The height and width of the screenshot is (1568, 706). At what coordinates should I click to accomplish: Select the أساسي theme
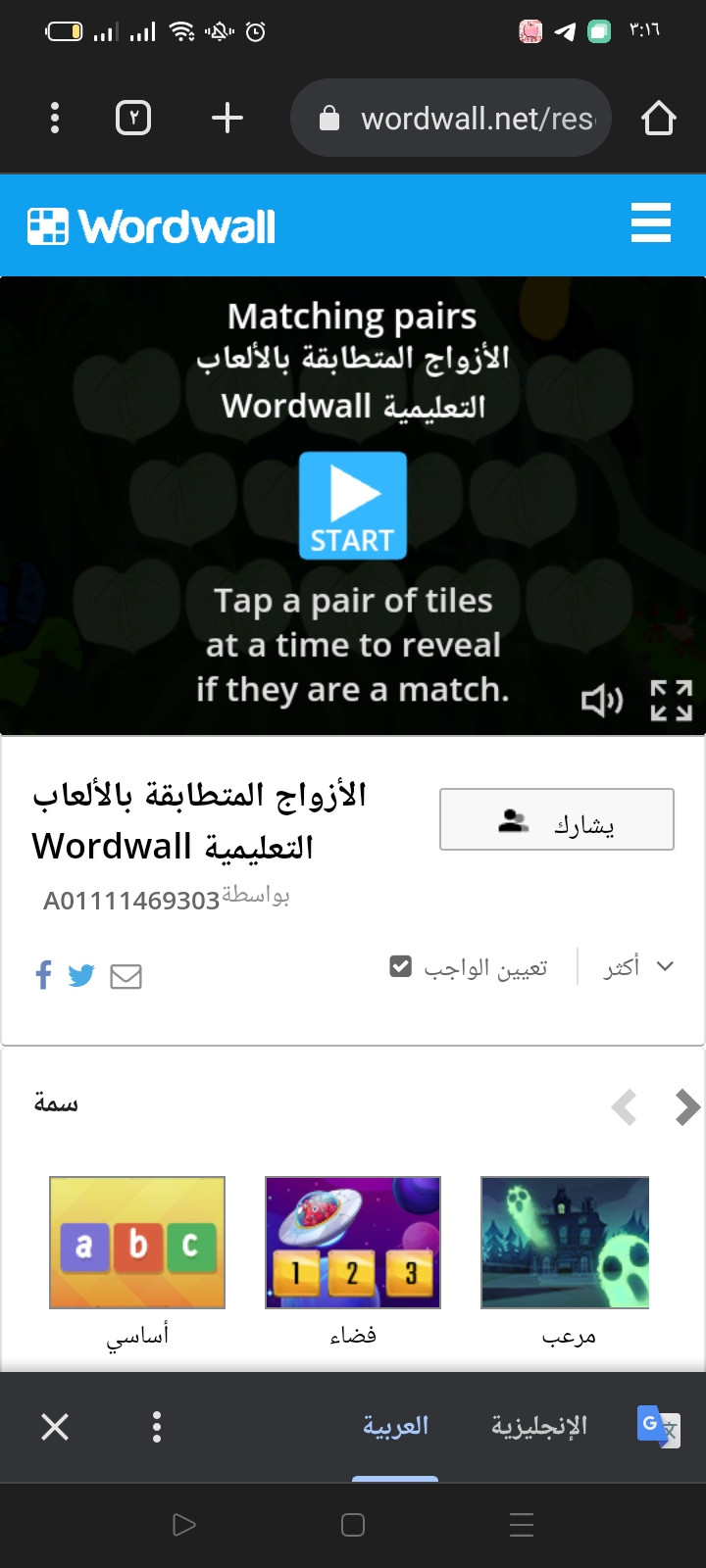pyautogui.click(x=137, y=1243)
